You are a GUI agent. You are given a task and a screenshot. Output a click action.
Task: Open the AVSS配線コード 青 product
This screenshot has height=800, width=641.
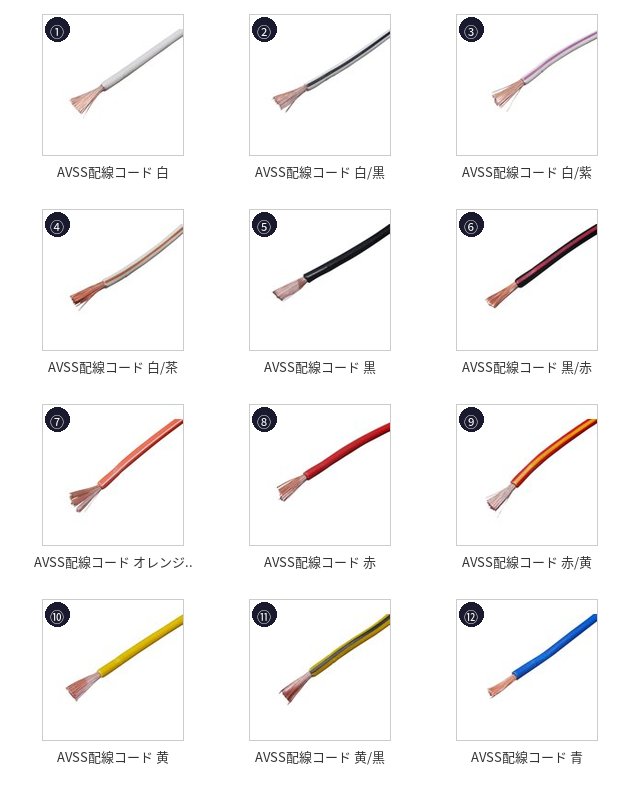click(527, 670)
